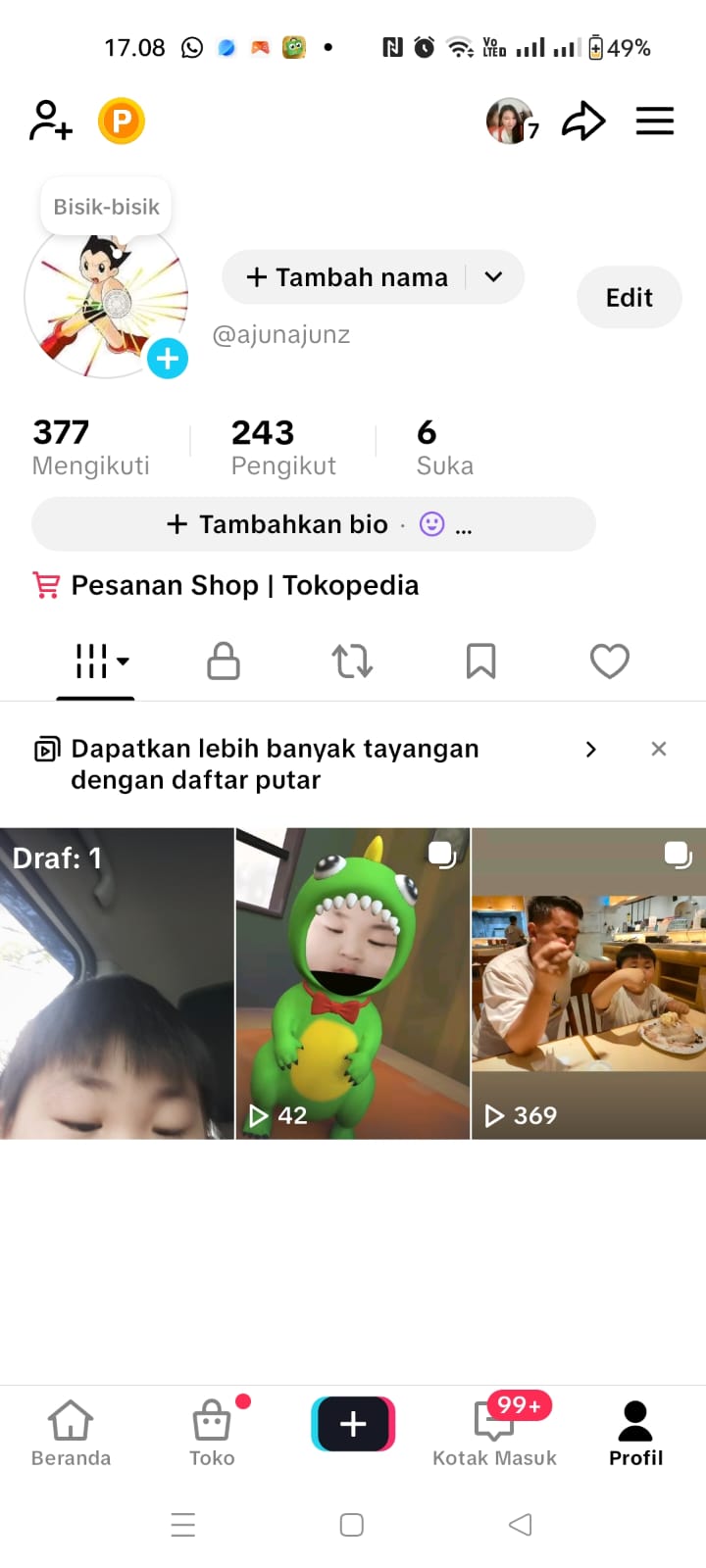
Task: Tap the orange P coin icon
Action: pos(122,122)
